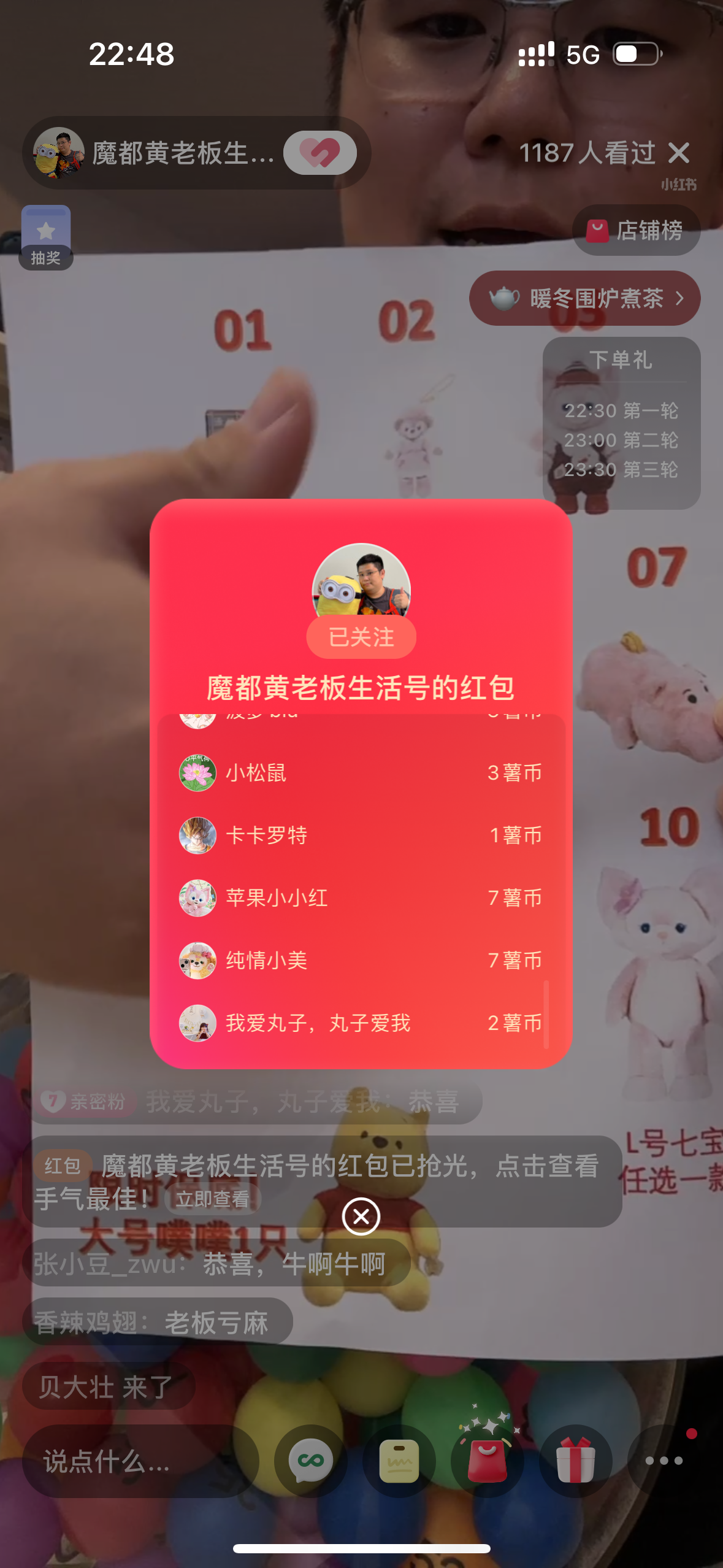Open the 抽奖 lottery widget

coord(46,237)
